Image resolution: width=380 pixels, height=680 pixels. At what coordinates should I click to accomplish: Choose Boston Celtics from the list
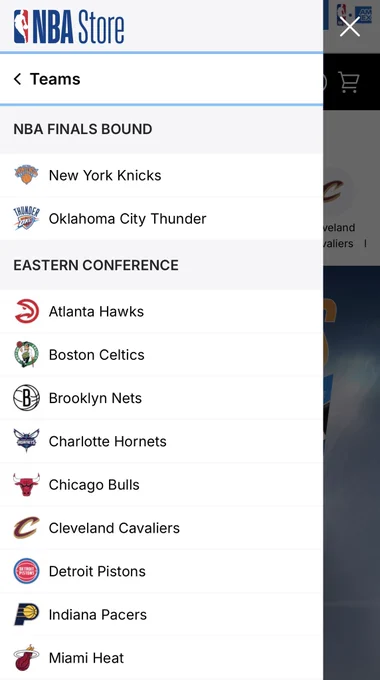coord(161,355)
